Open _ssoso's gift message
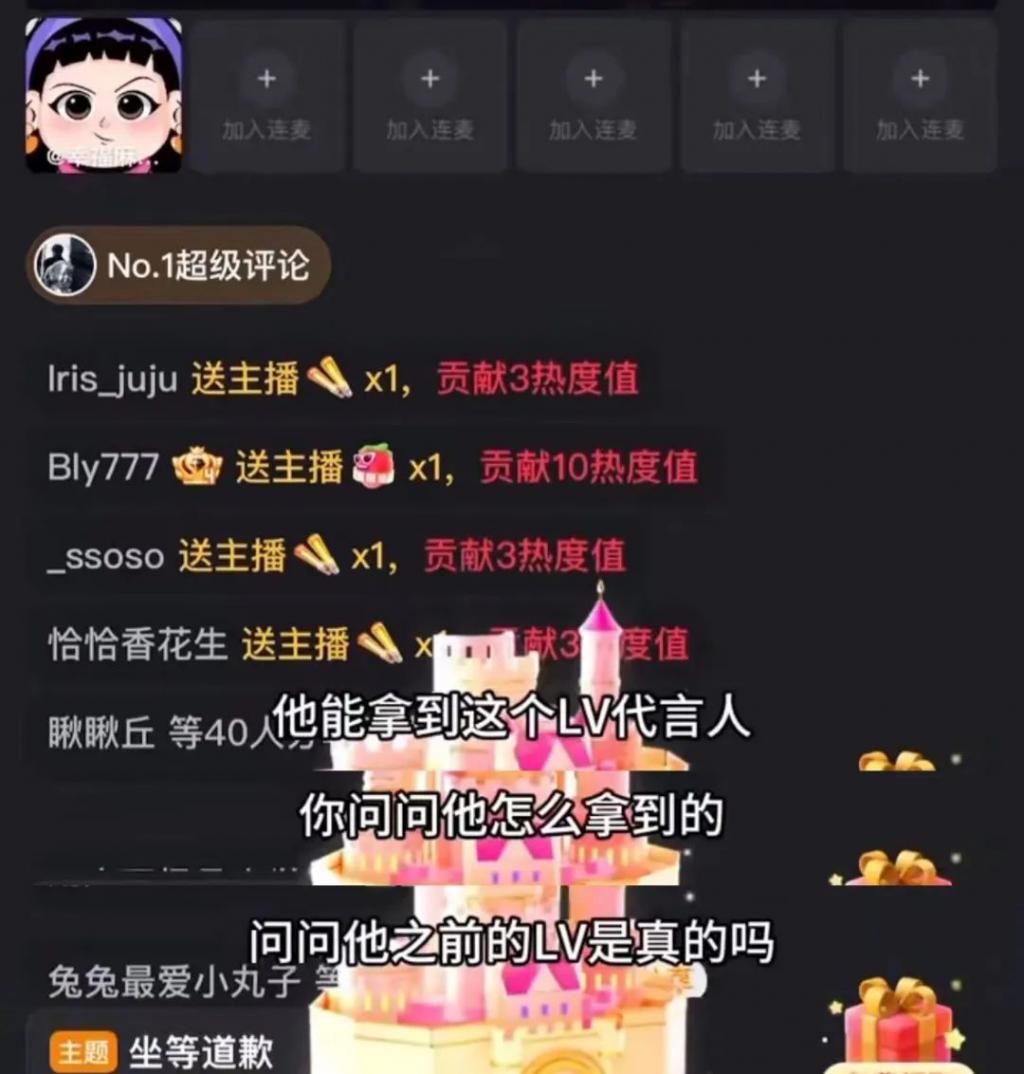This screenshot has width=1024, height=1074. 336,556
